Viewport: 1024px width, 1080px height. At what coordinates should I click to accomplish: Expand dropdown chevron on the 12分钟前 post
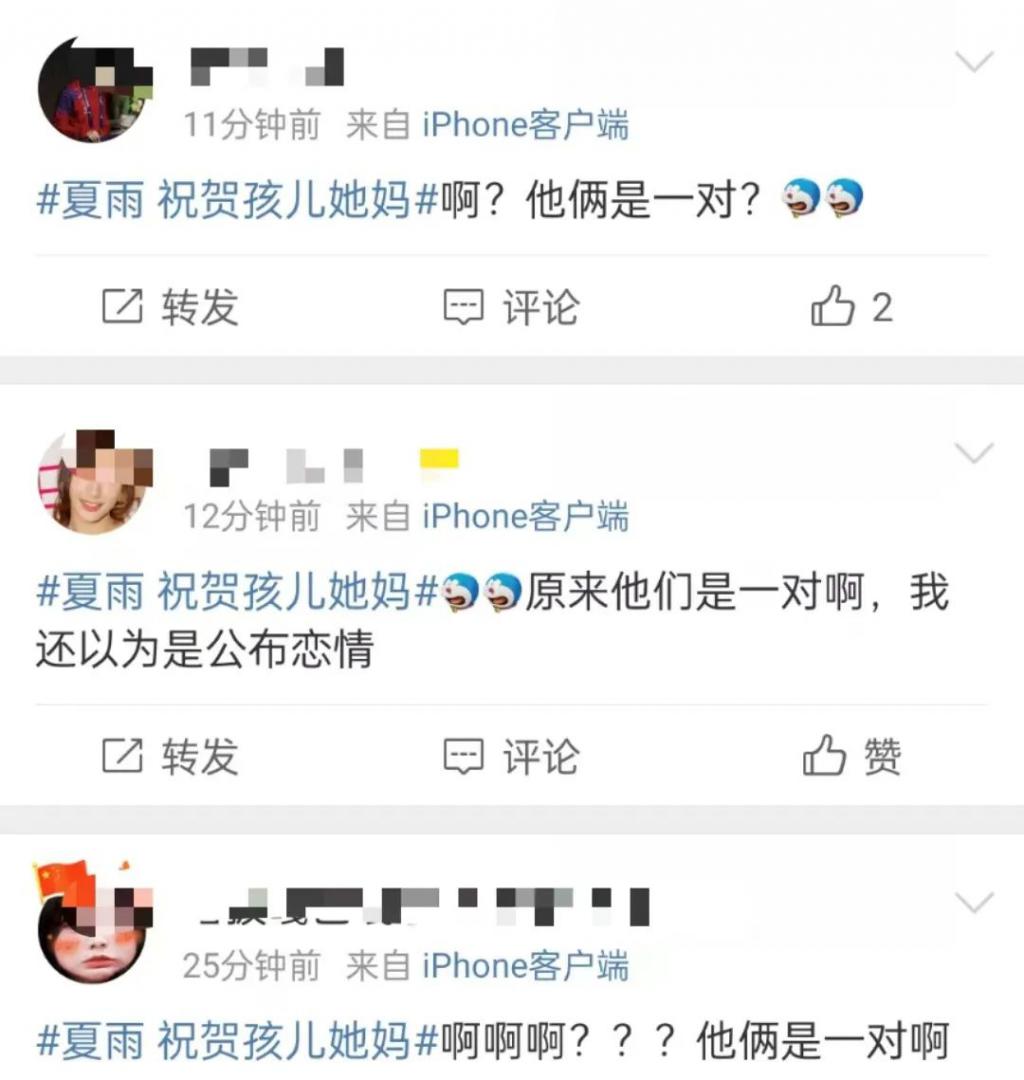click(x=974, y=454)
